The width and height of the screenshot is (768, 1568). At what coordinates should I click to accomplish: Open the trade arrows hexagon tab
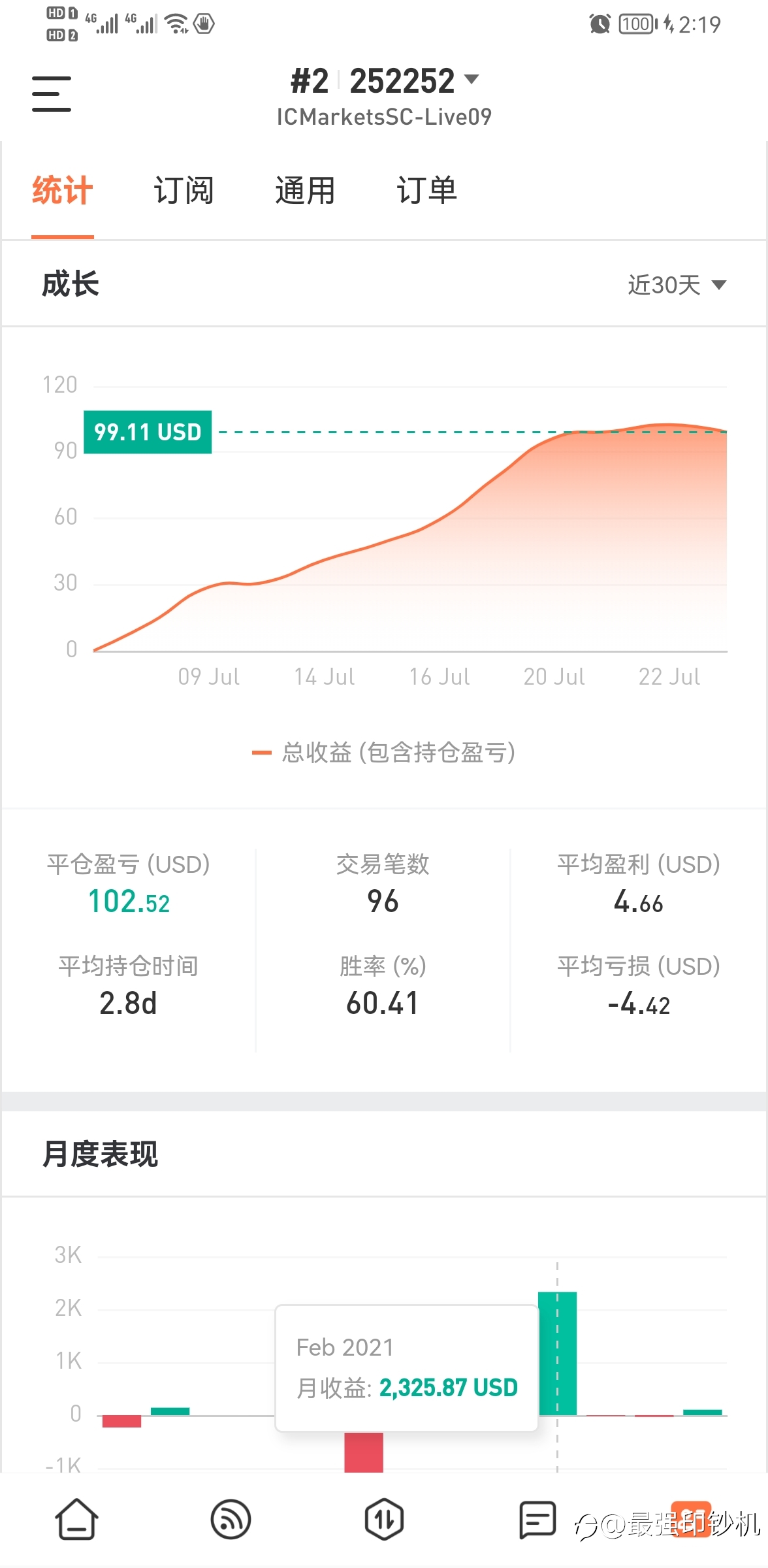click(384, 1519)
